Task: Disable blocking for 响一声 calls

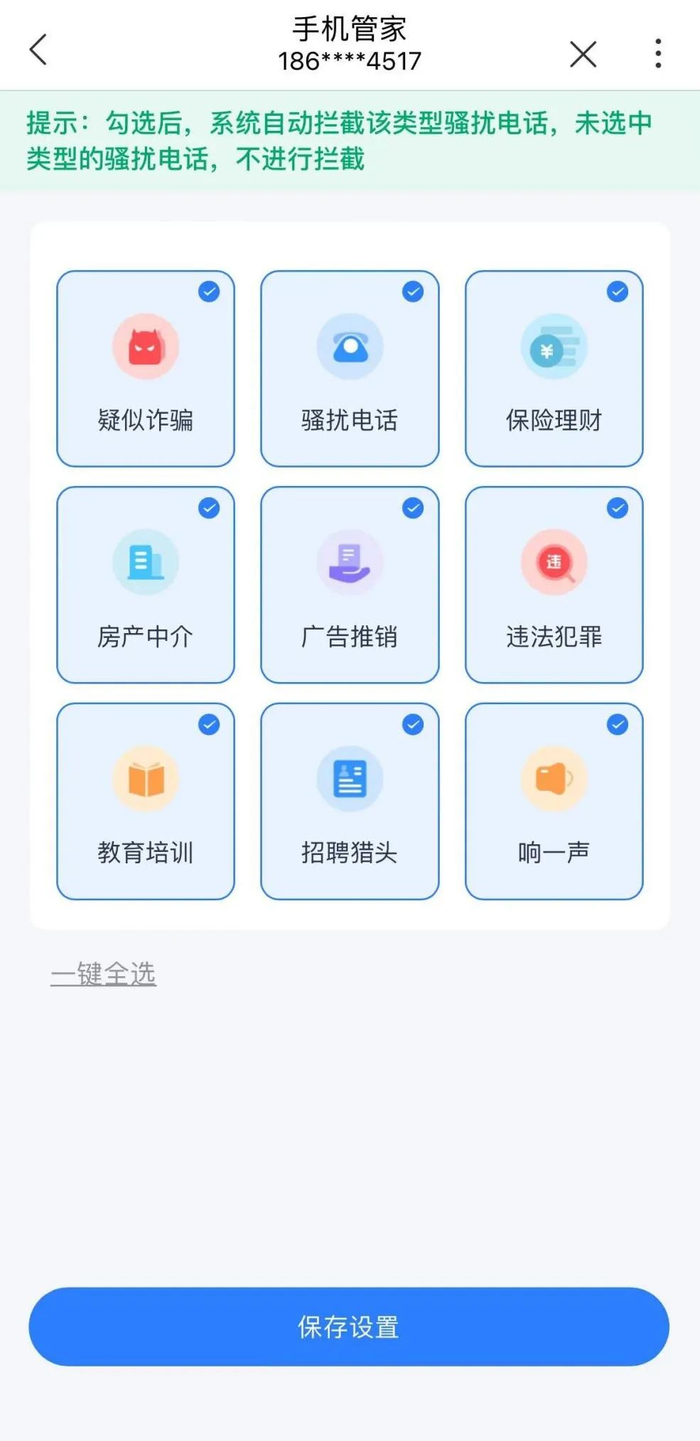Action: point(553,801)
